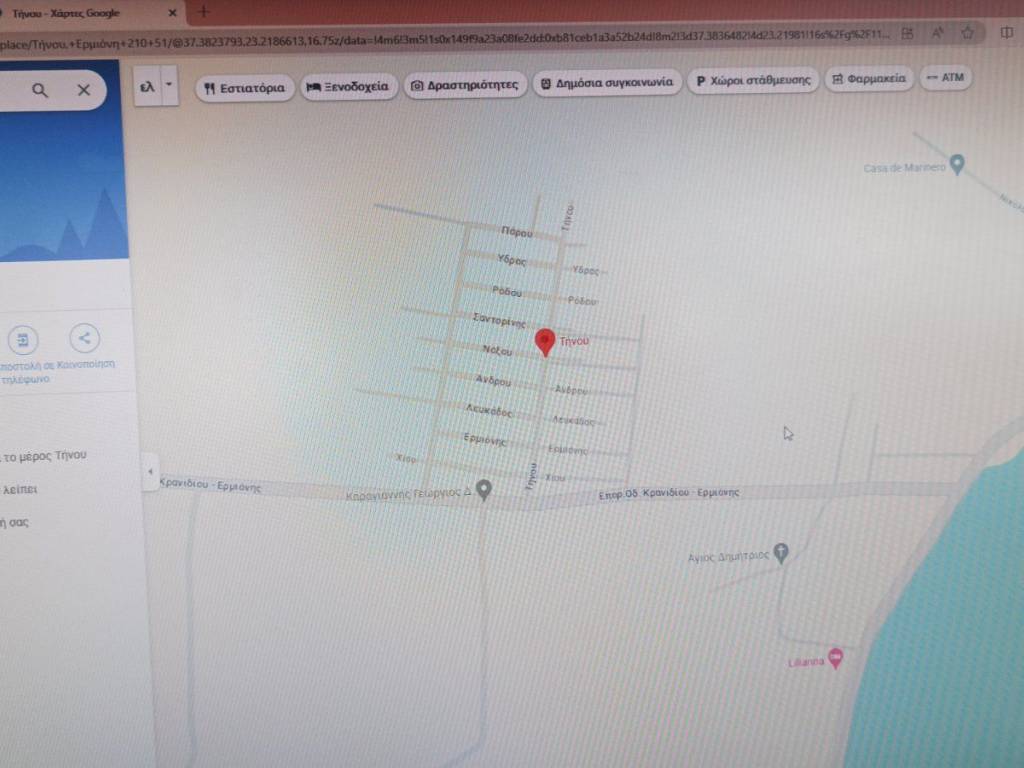The width and height of the screenshot is (1024, 768).
Task: Tap the ATM chip
Action: tap(945, 77)
